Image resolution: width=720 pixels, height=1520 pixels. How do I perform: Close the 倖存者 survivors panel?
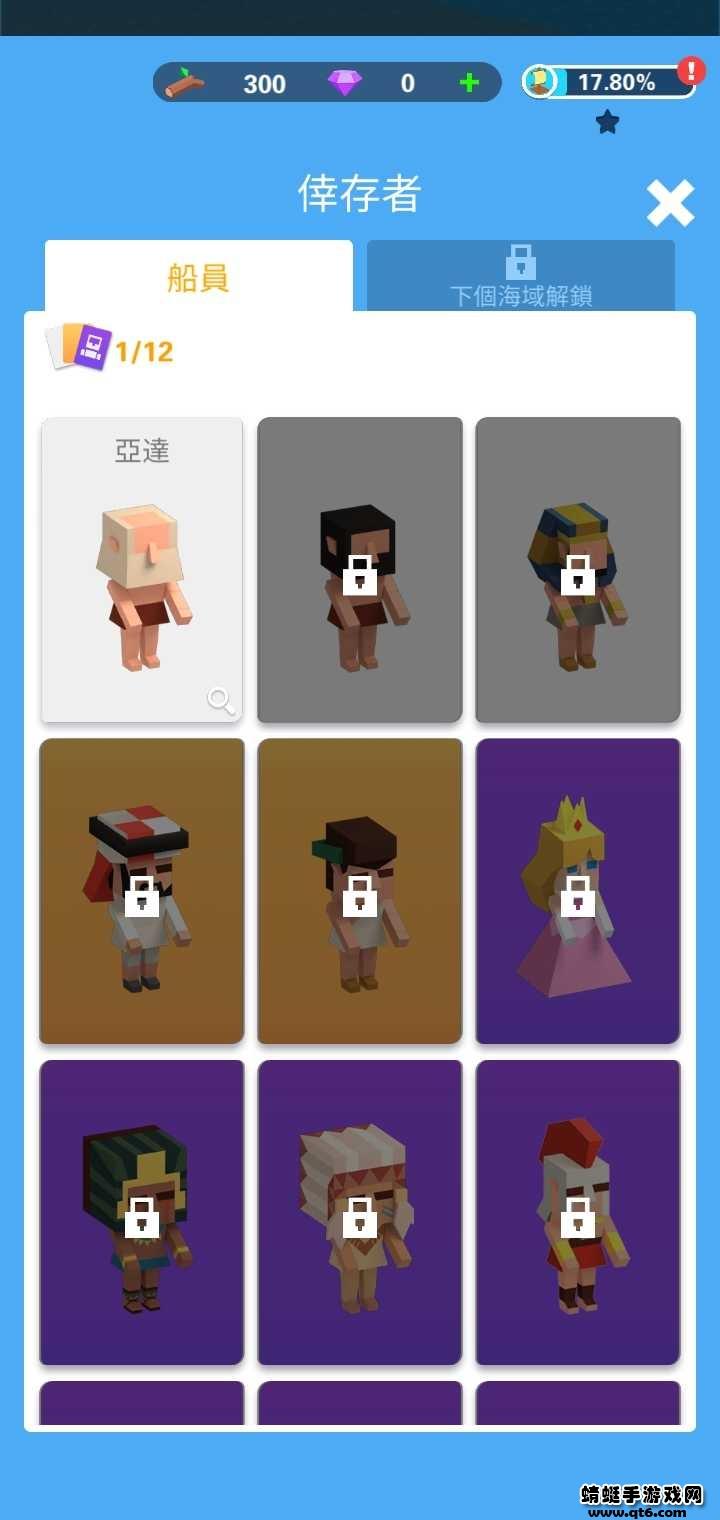[670, 204]
